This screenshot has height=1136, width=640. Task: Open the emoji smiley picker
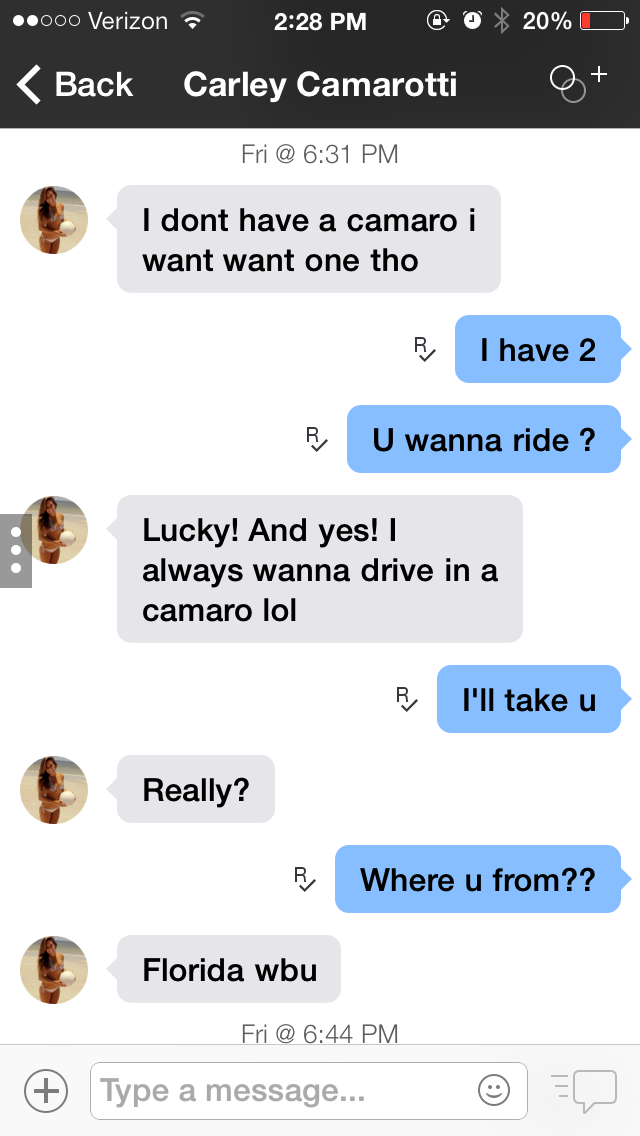[494, 1090]
